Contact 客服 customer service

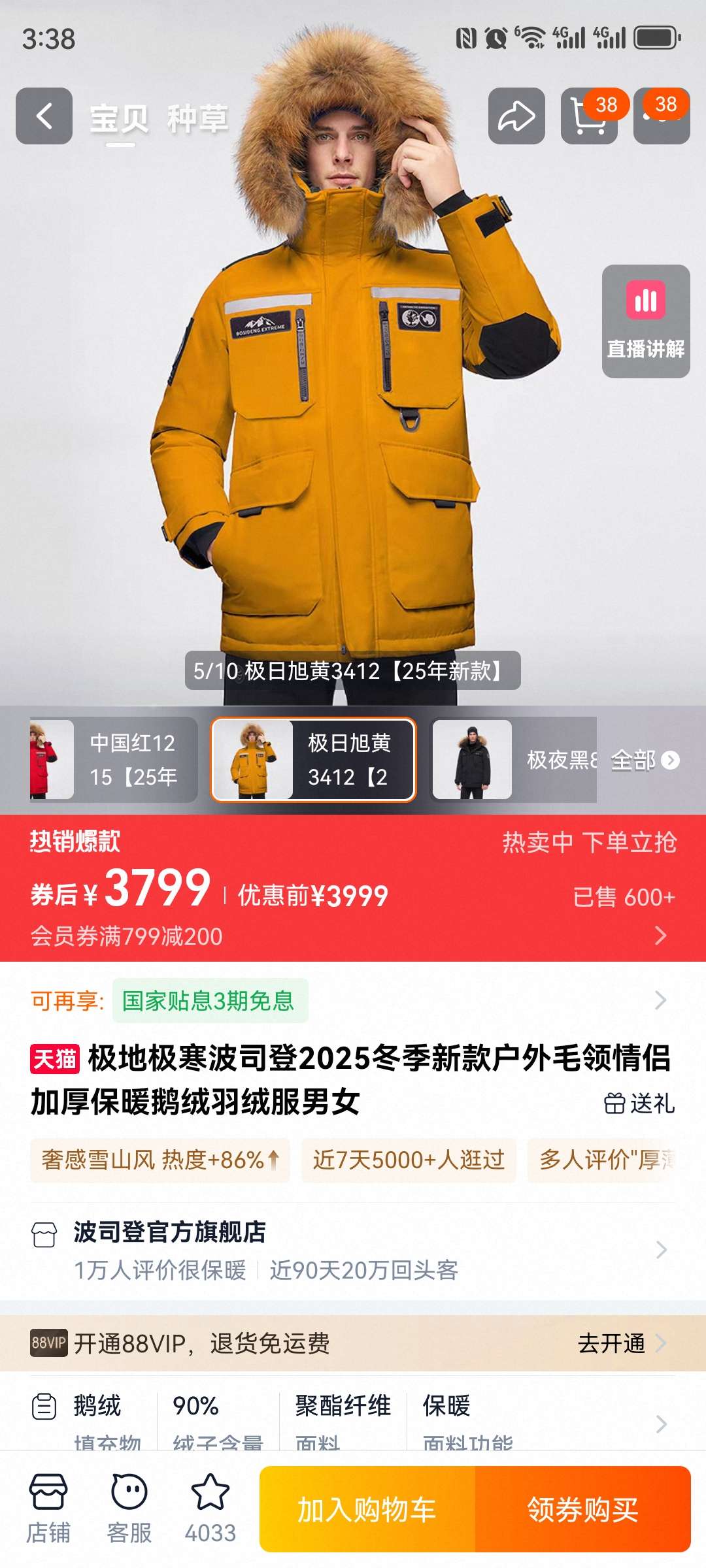tap(129, 1509)
